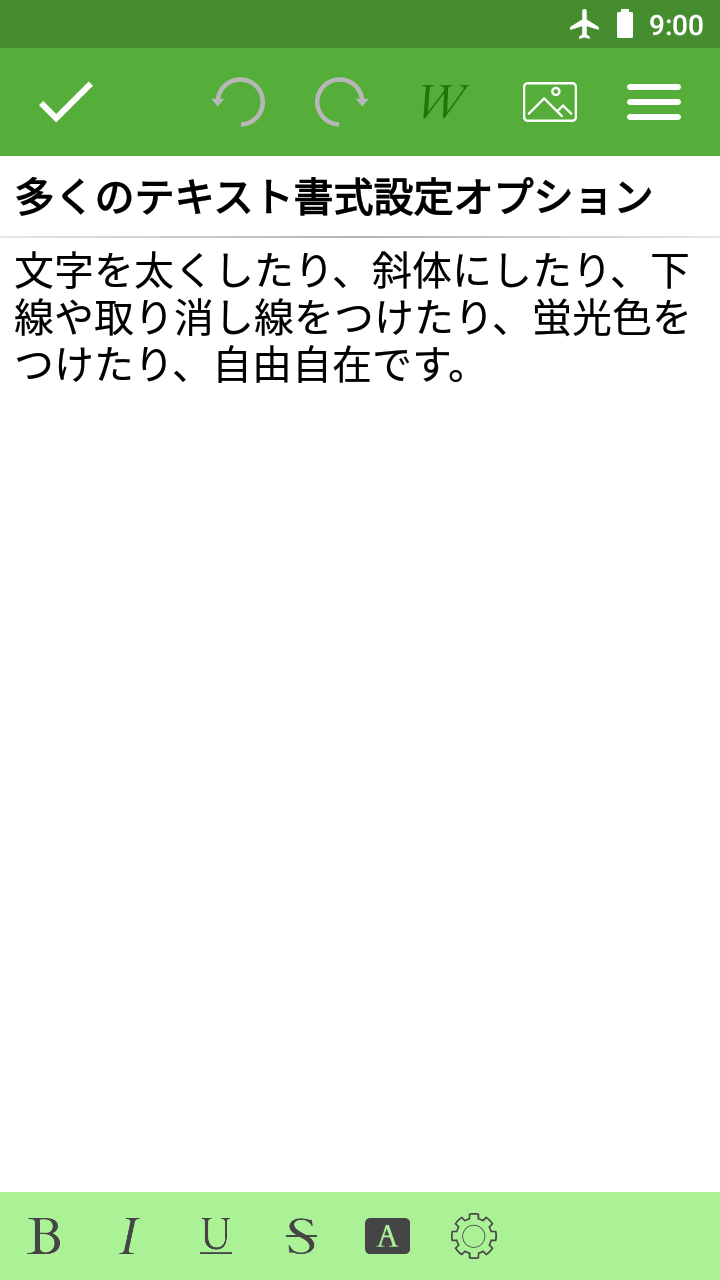This screenshot has height=1280, width=720.
Task: Apply underline formatting
Action: point(215,1237)
